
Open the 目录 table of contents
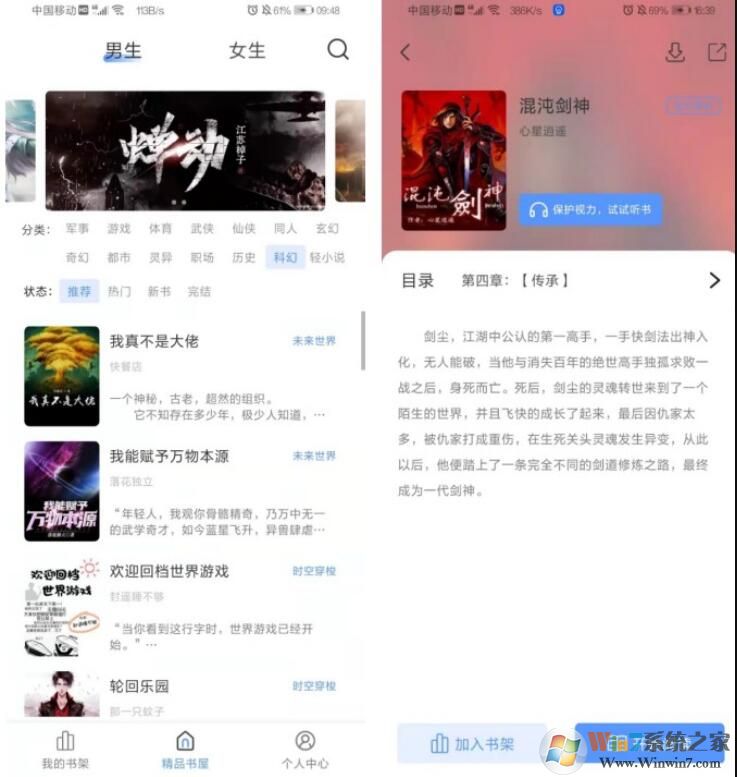tap(417, 281)
